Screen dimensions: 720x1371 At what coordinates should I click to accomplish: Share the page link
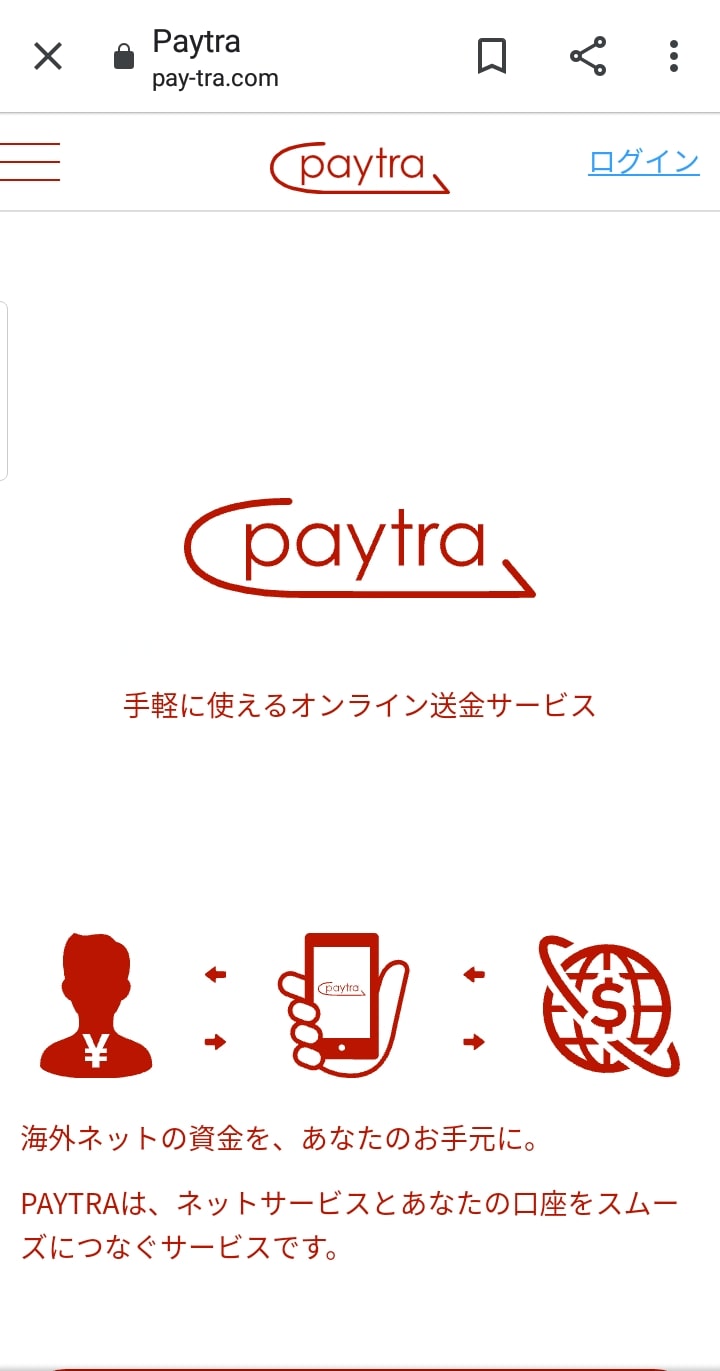coord(588,57)
